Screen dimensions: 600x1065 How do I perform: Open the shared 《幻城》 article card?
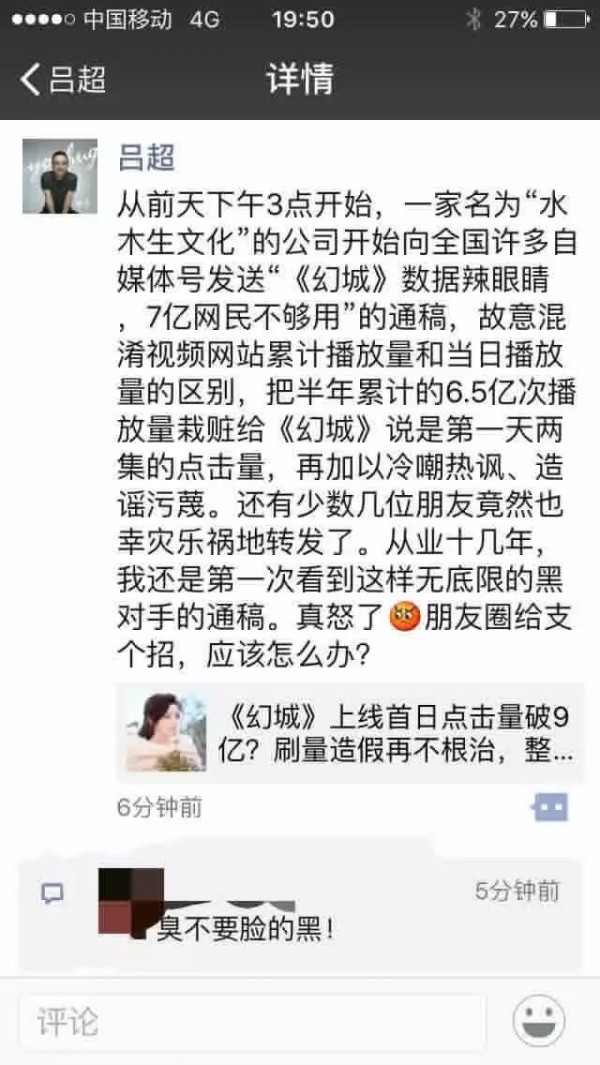350,734
